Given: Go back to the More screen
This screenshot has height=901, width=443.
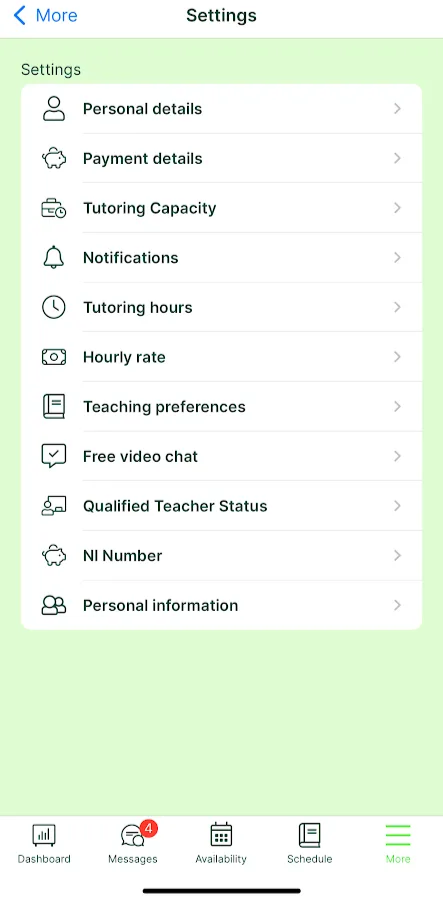Looking at the screenshot, I should (45, 16).
